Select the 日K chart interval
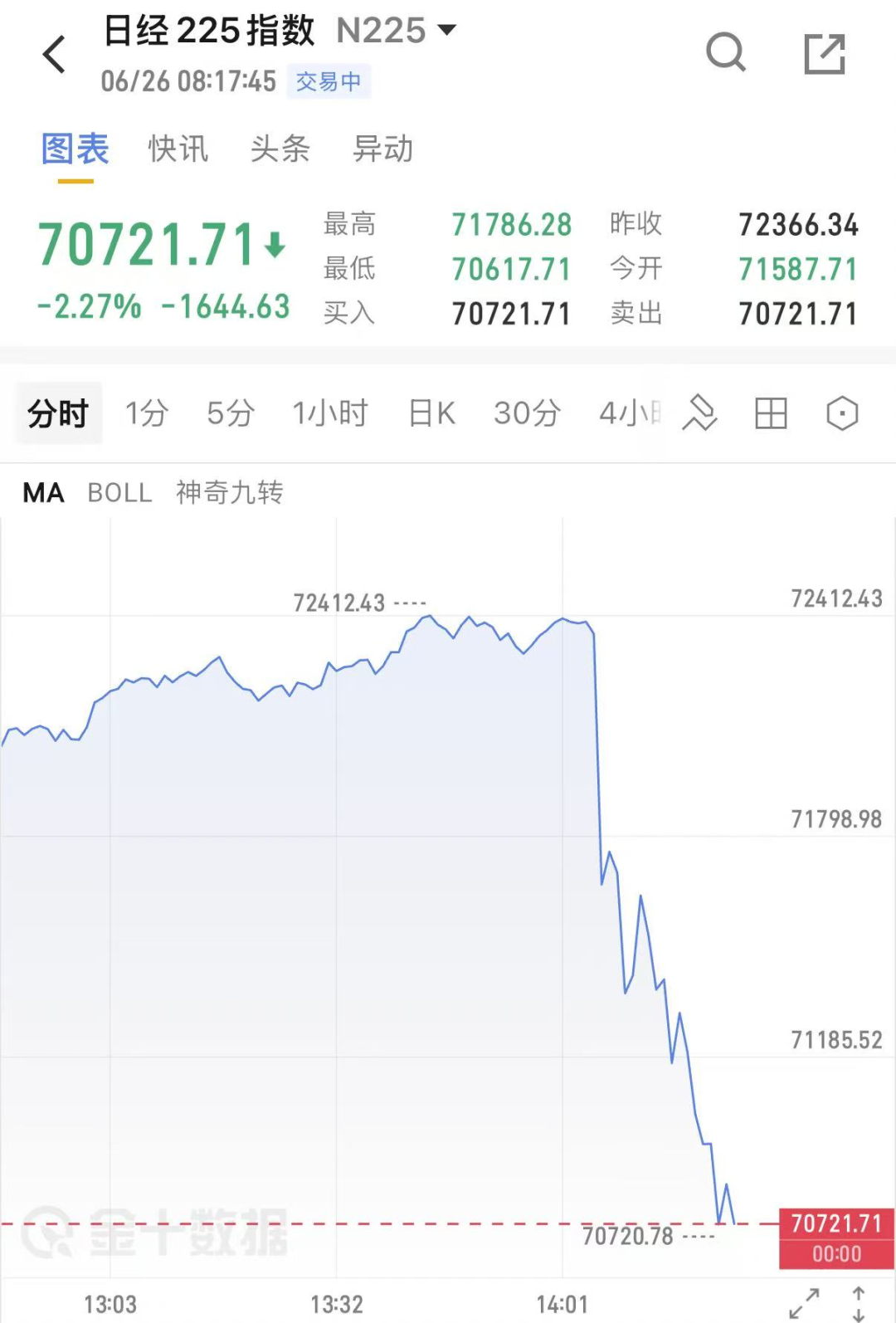896x1323 pixels. click(432, 413)
